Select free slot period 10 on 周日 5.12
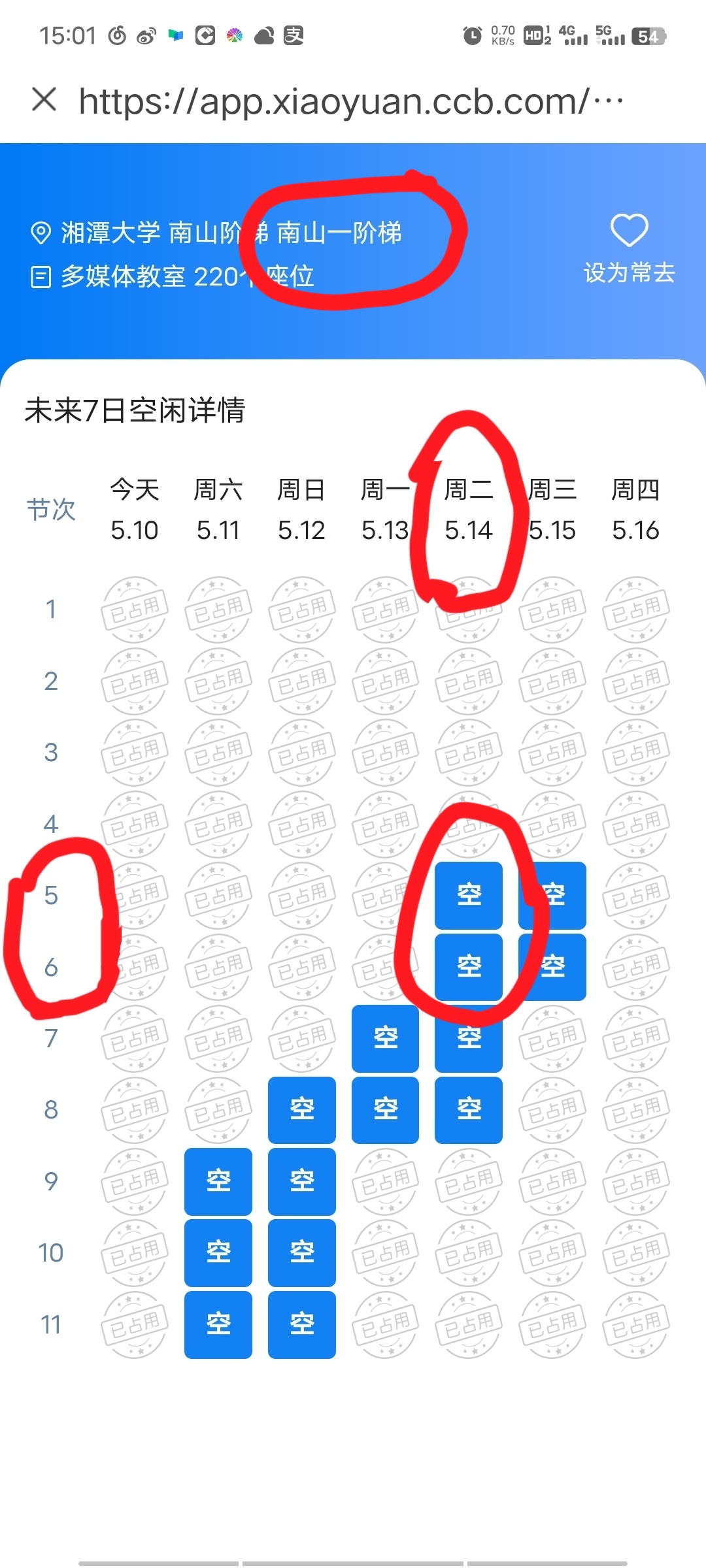Screen dimensions: 706x1568 pyautogui.click(x=302, y=1253)
